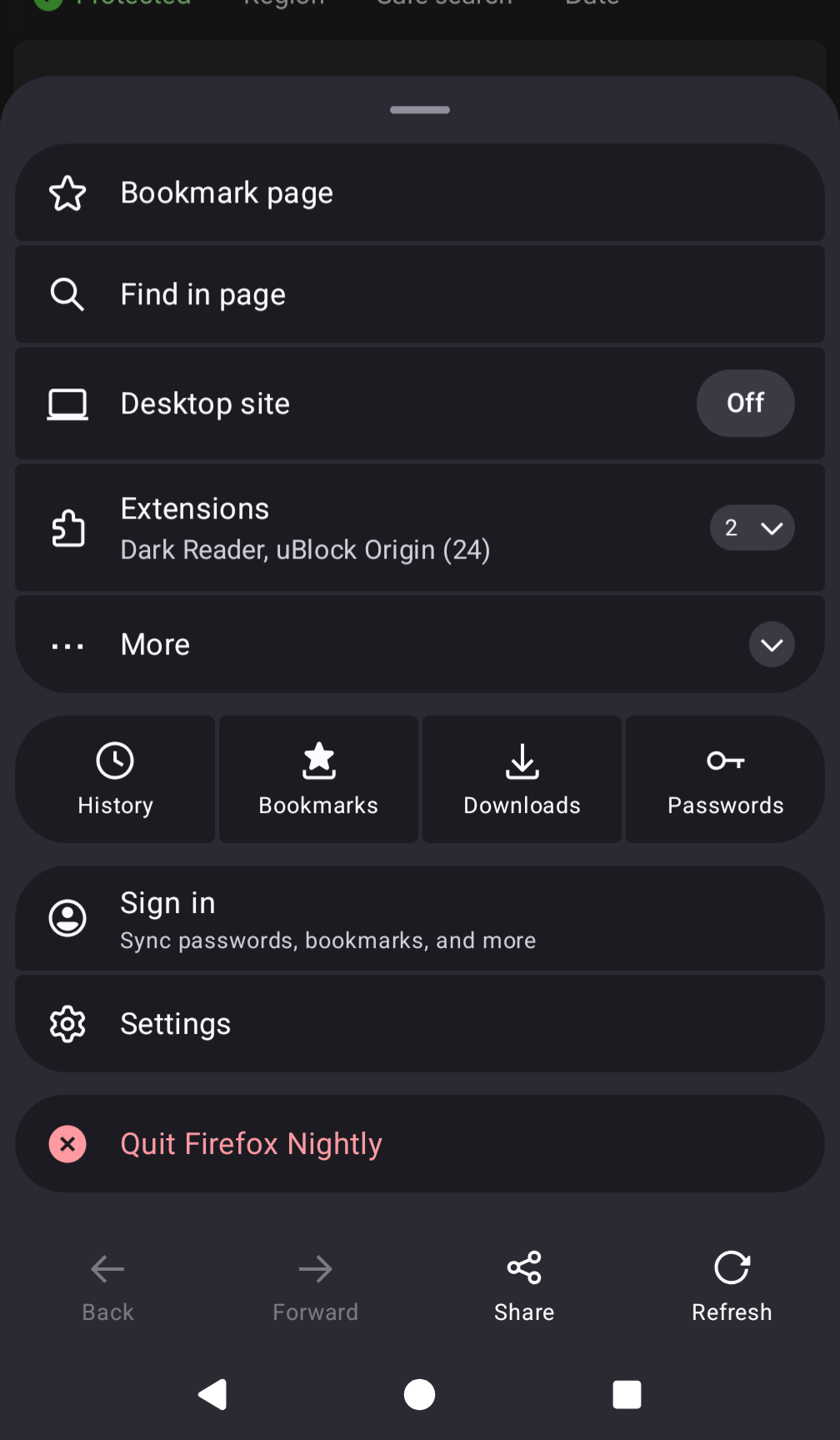Tap the system home button
Image resolution: width=840 pixels, height=1440 pixels.
tap(419, 1394)
